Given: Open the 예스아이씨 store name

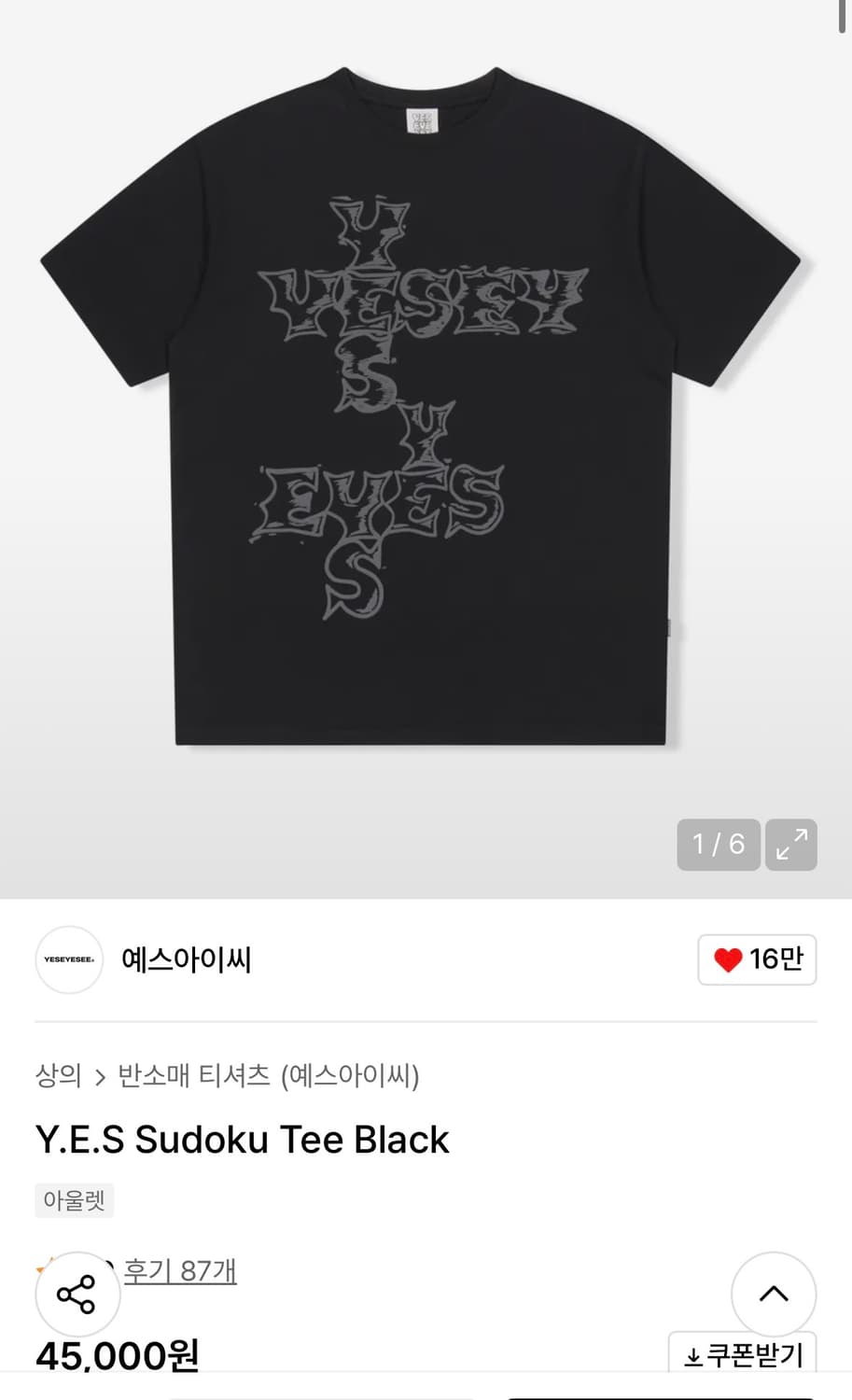Looking at the screenshot, I should (x=189, y=959).
